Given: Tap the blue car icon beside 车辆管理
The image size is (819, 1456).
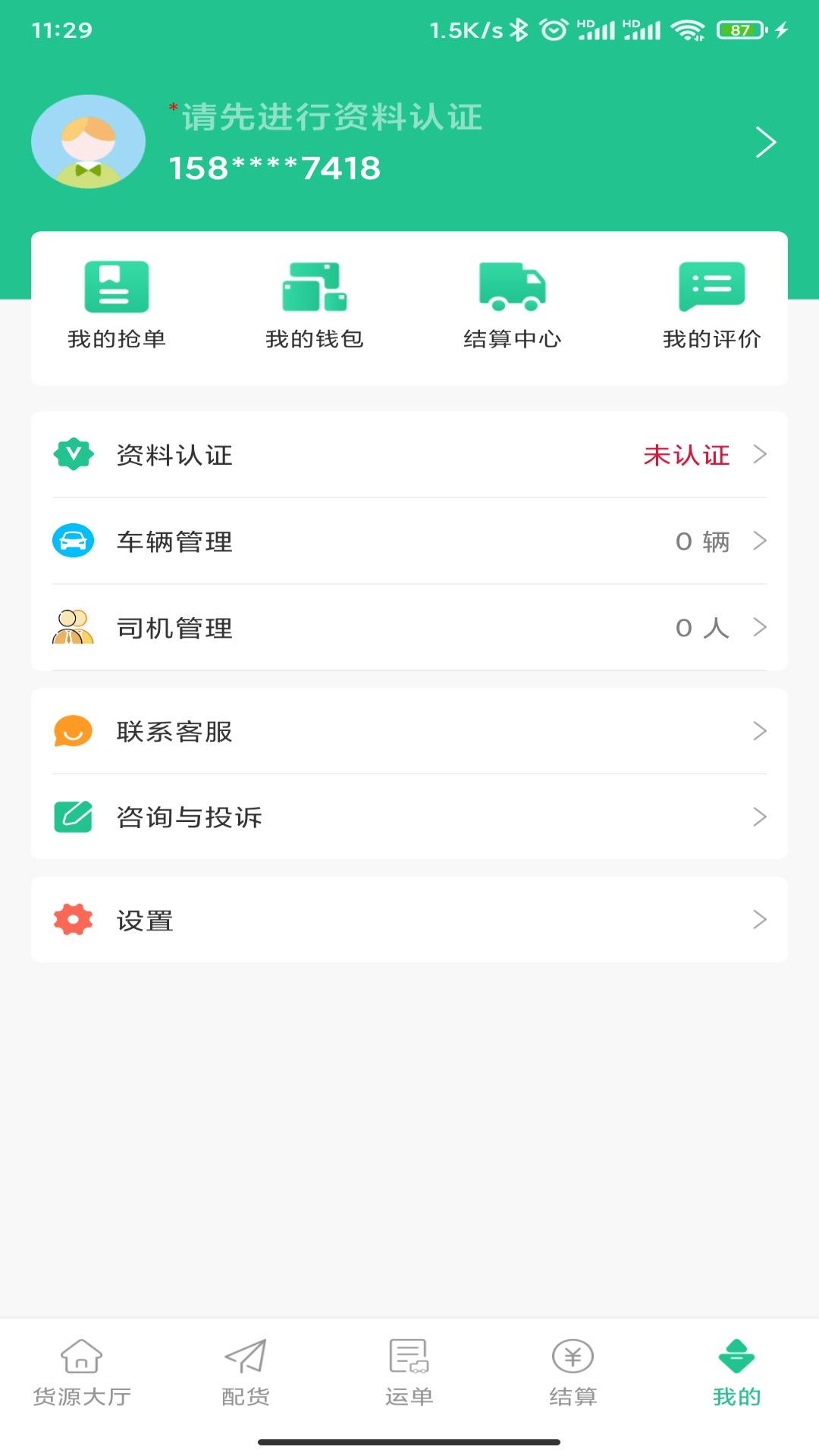Looking at the screenshot, I should click(72, 541).
